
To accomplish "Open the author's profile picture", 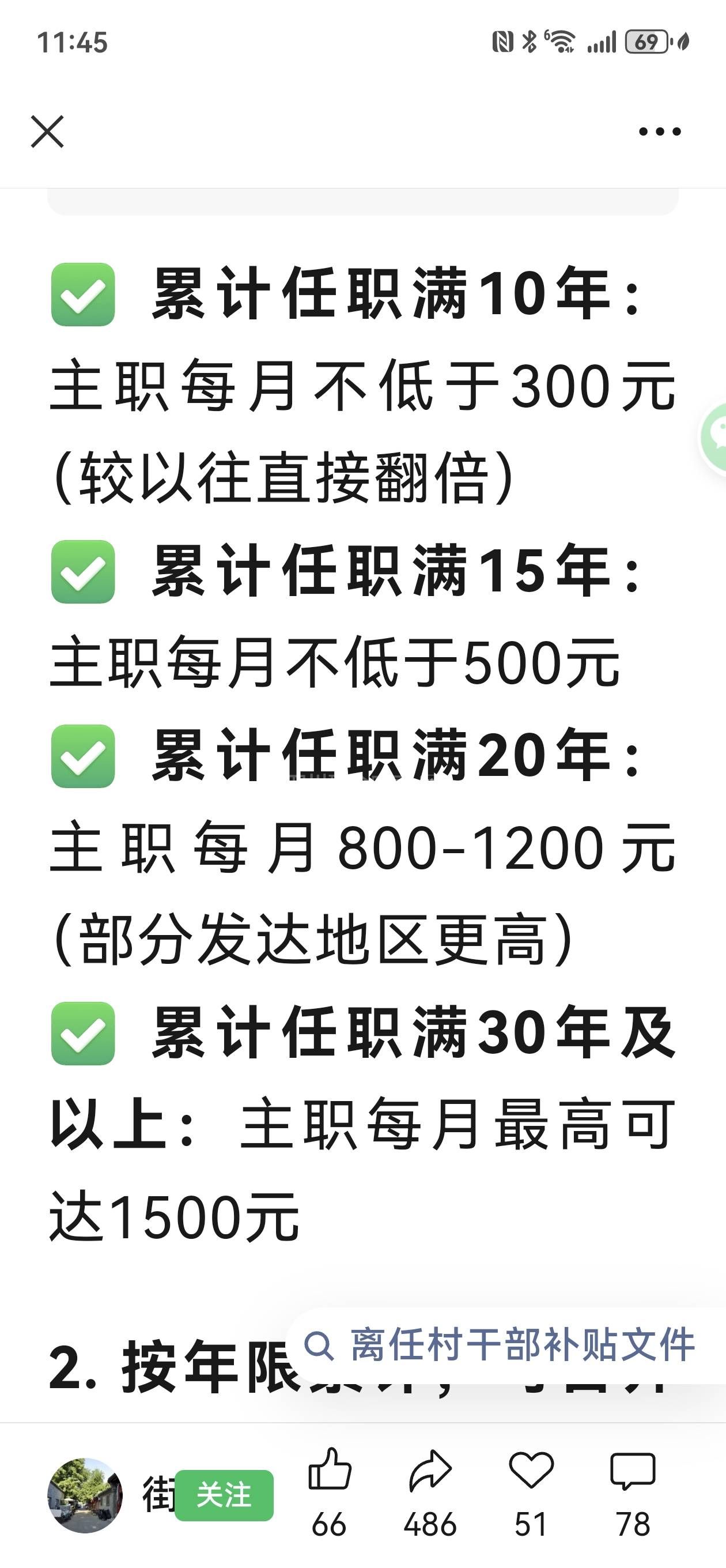I will tap(85, 1494).
